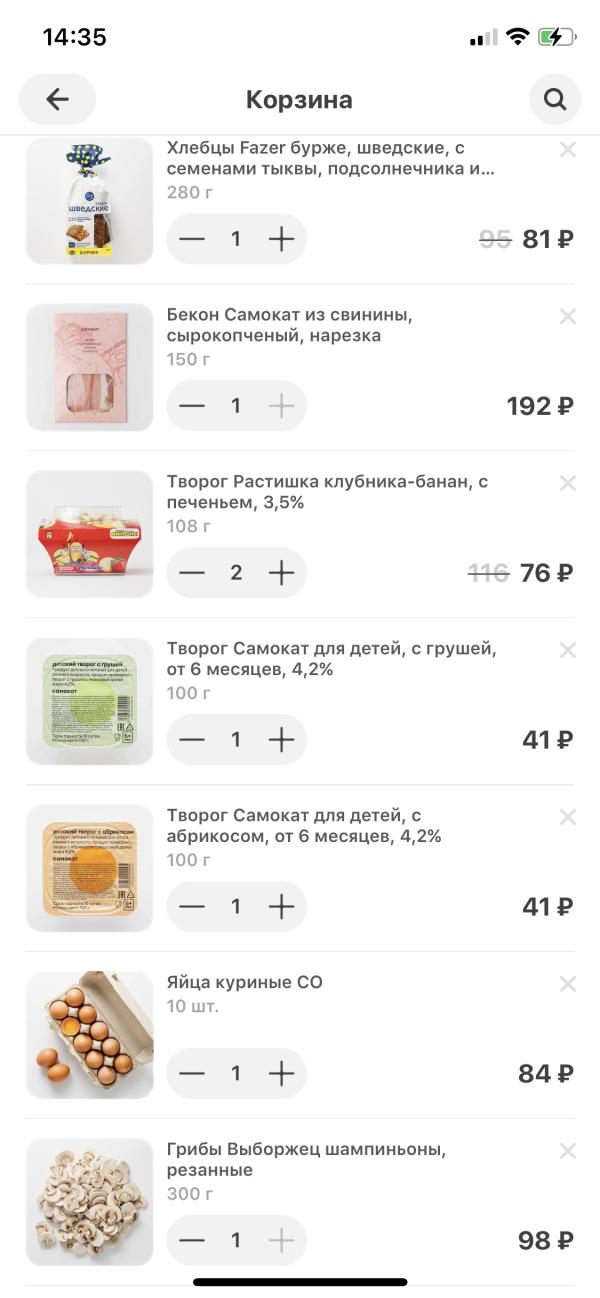This screenshot has width=600, height=1298.
Task: Delete Бекон Самокат from the cart
Action: tap(568, 317)
